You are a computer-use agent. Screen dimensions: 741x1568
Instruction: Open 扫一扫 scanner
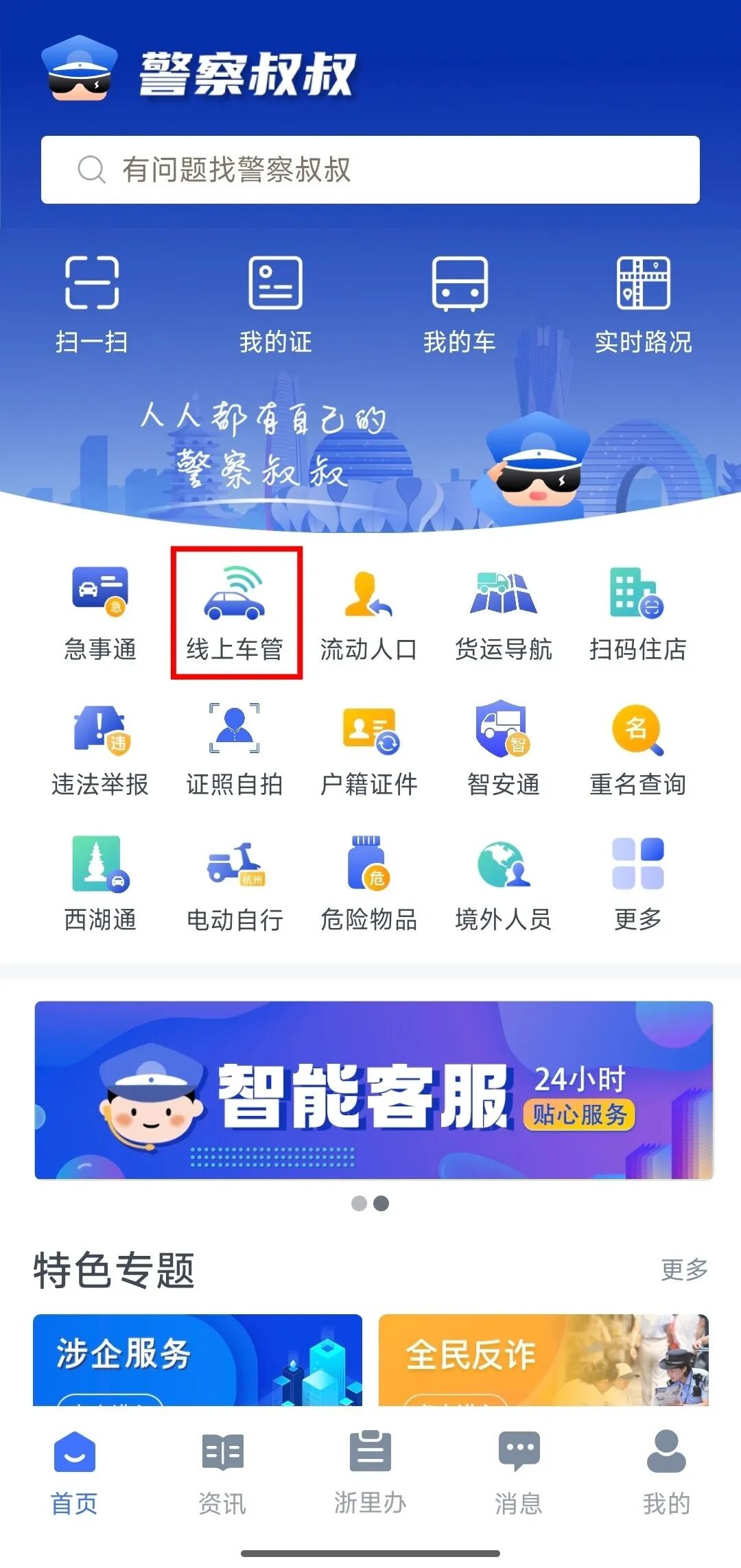tap(92, 303)
